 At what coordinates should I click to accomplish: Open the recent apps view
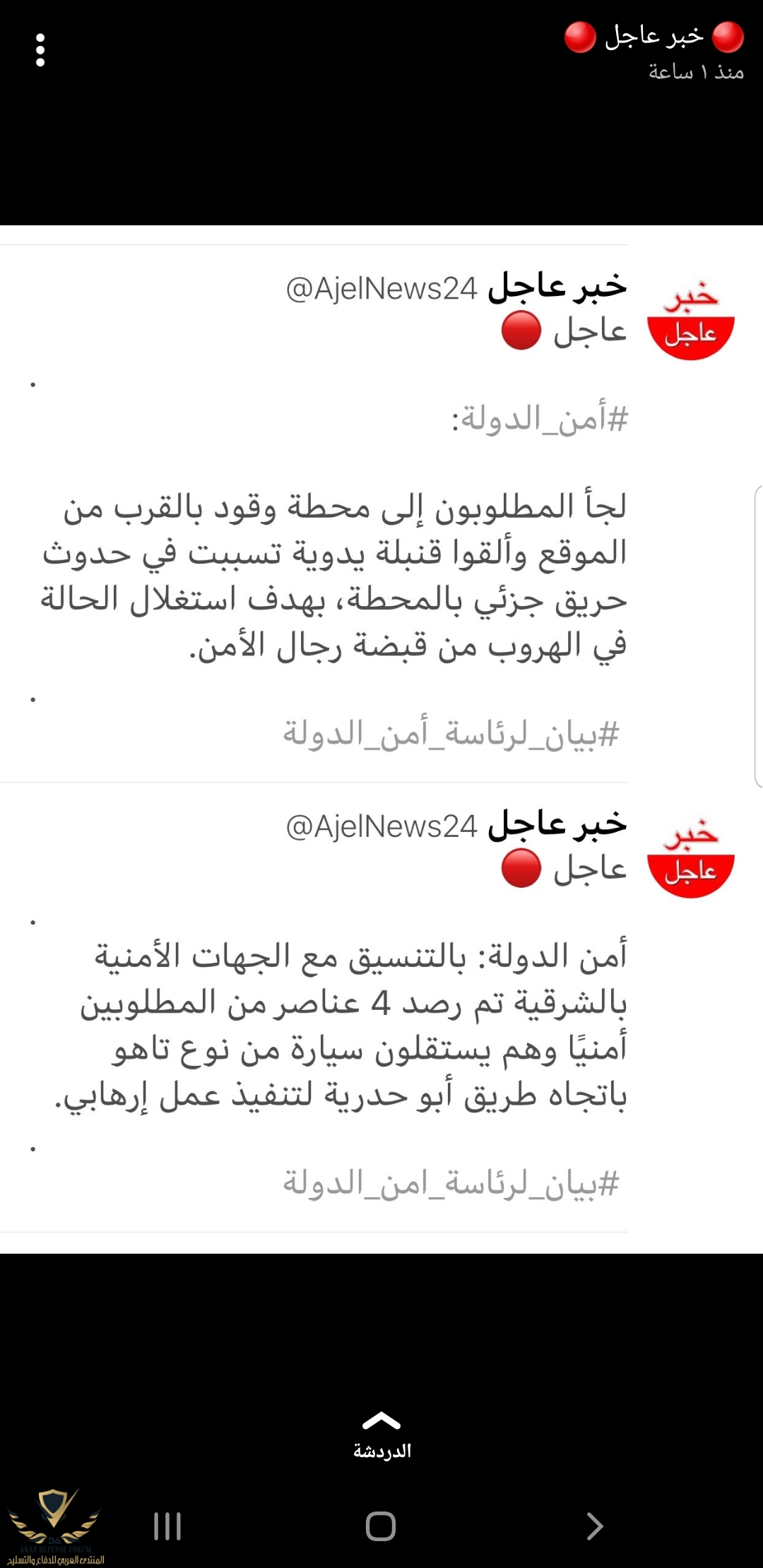pyautogui.click(x=167, y=1526)
